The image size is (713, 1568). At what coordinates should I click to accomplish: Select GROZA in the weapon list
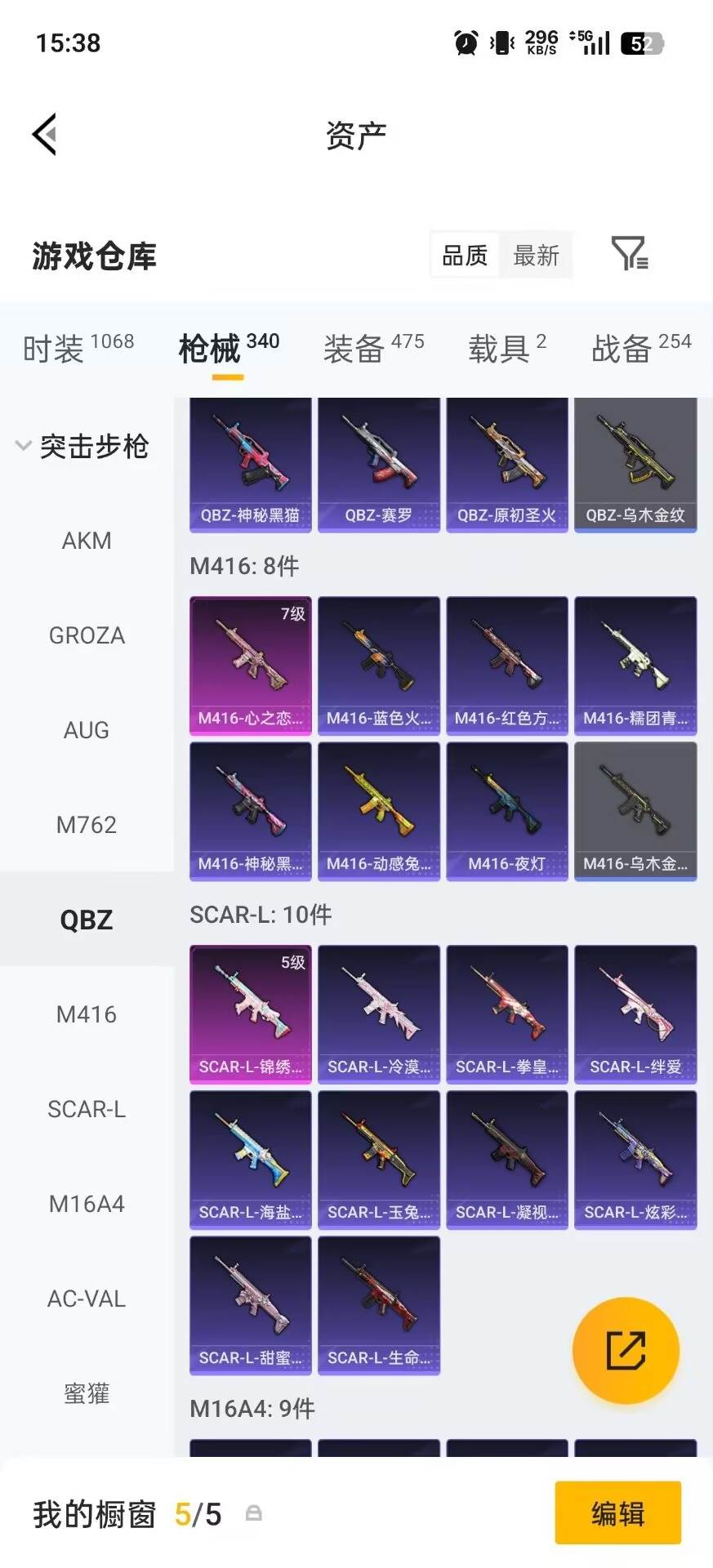[87, 635]
